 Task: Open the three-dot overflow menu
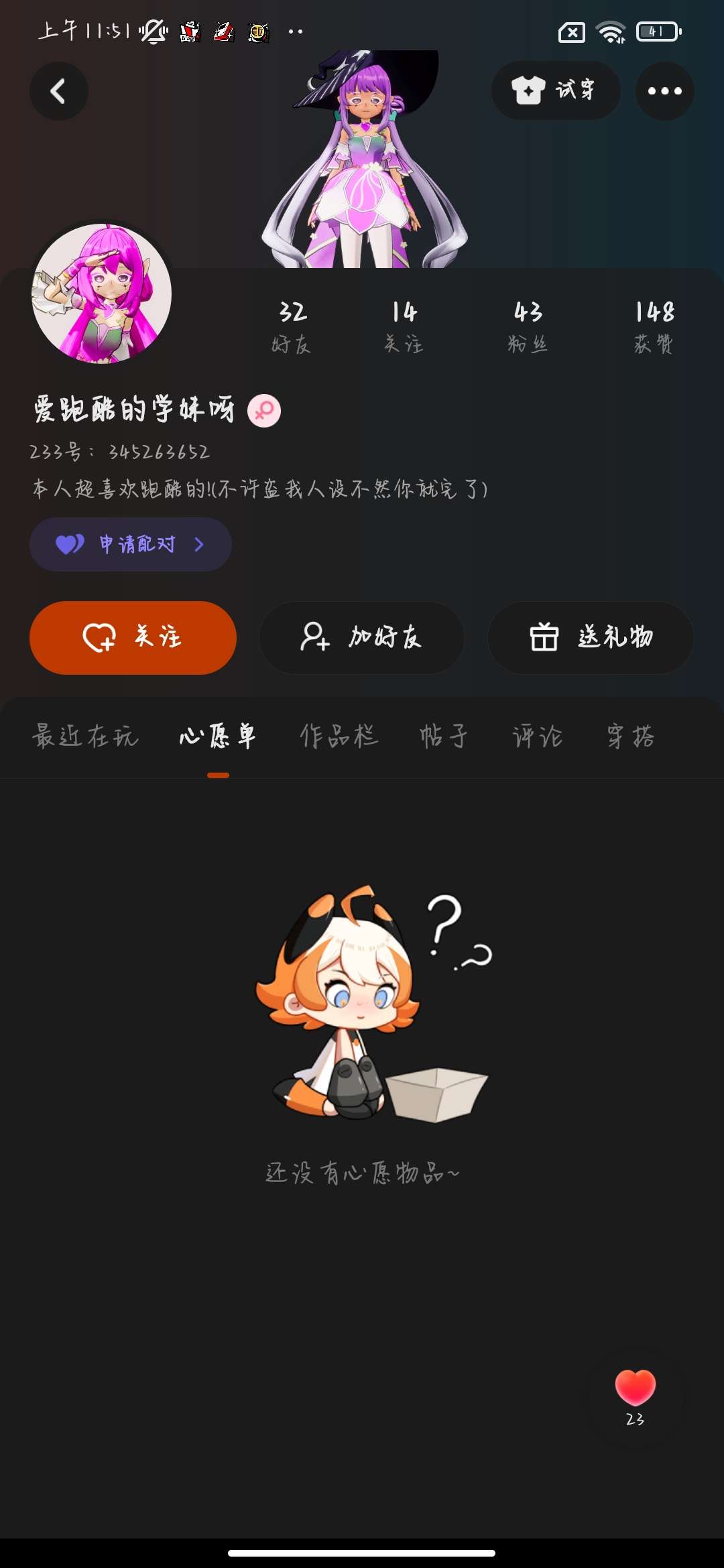pyautogui.click(x=664, y=91)
